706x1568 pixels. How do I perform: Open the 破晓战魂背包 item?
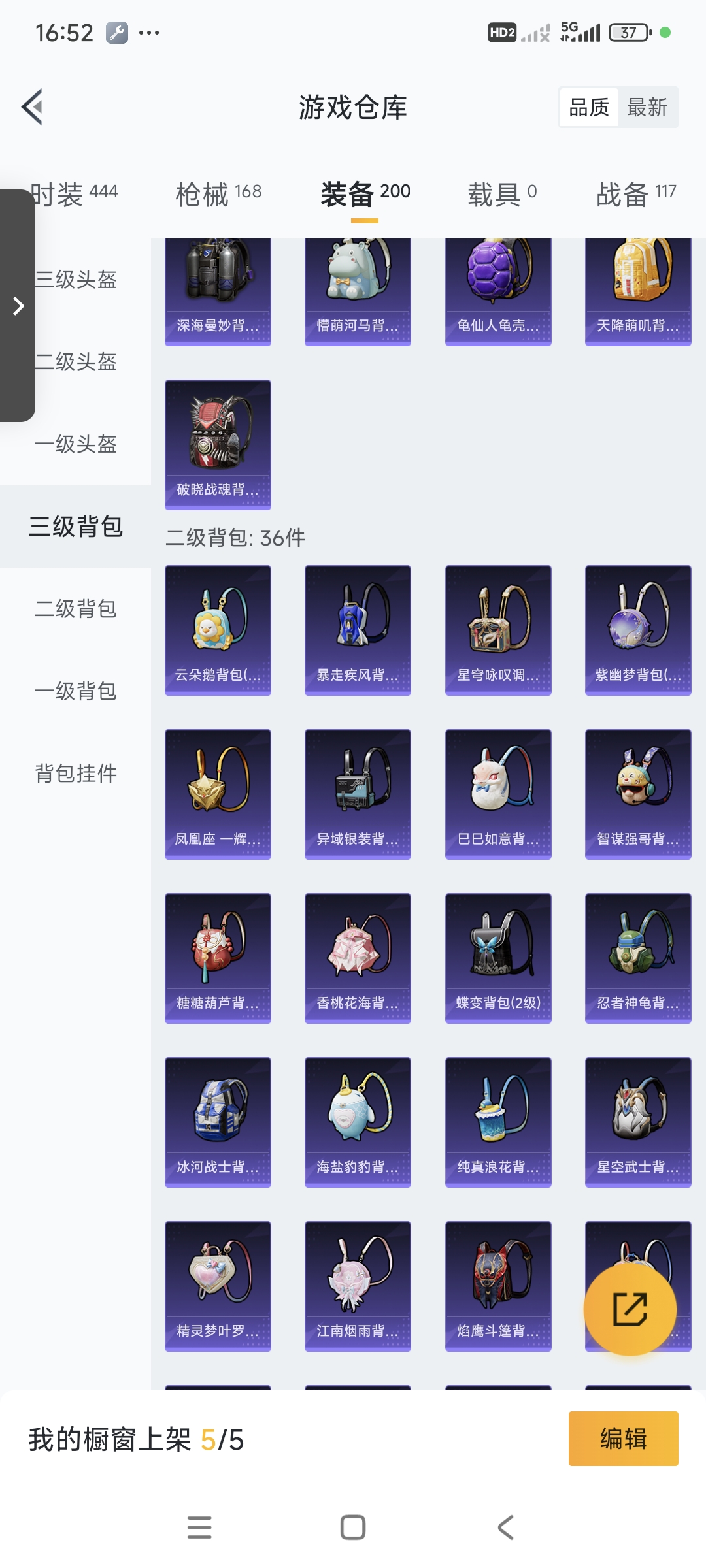(218, 444)
